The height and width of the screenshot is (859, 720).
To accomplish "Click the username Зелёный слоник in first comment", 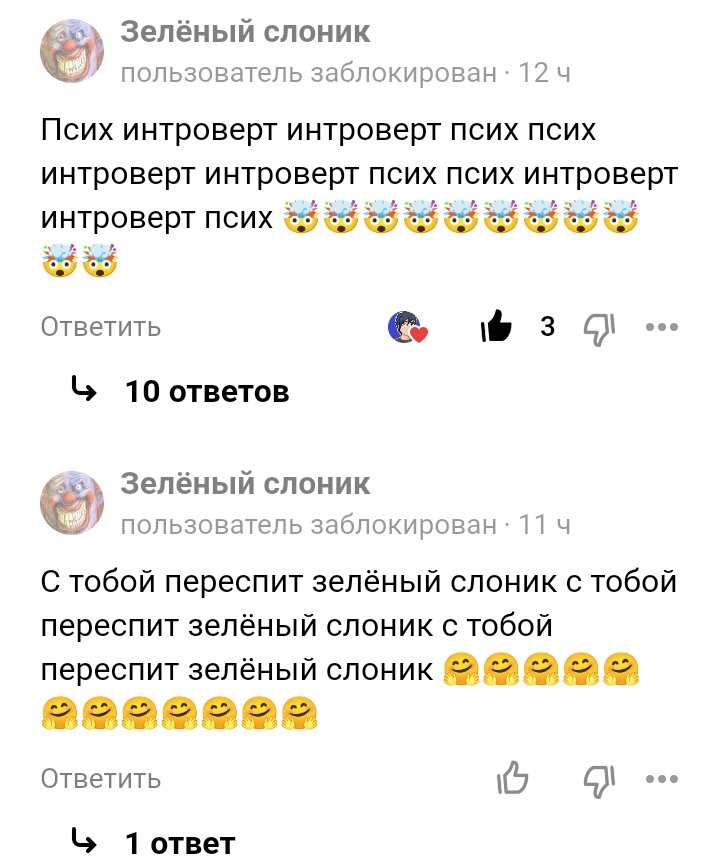I will pos(241,34).
